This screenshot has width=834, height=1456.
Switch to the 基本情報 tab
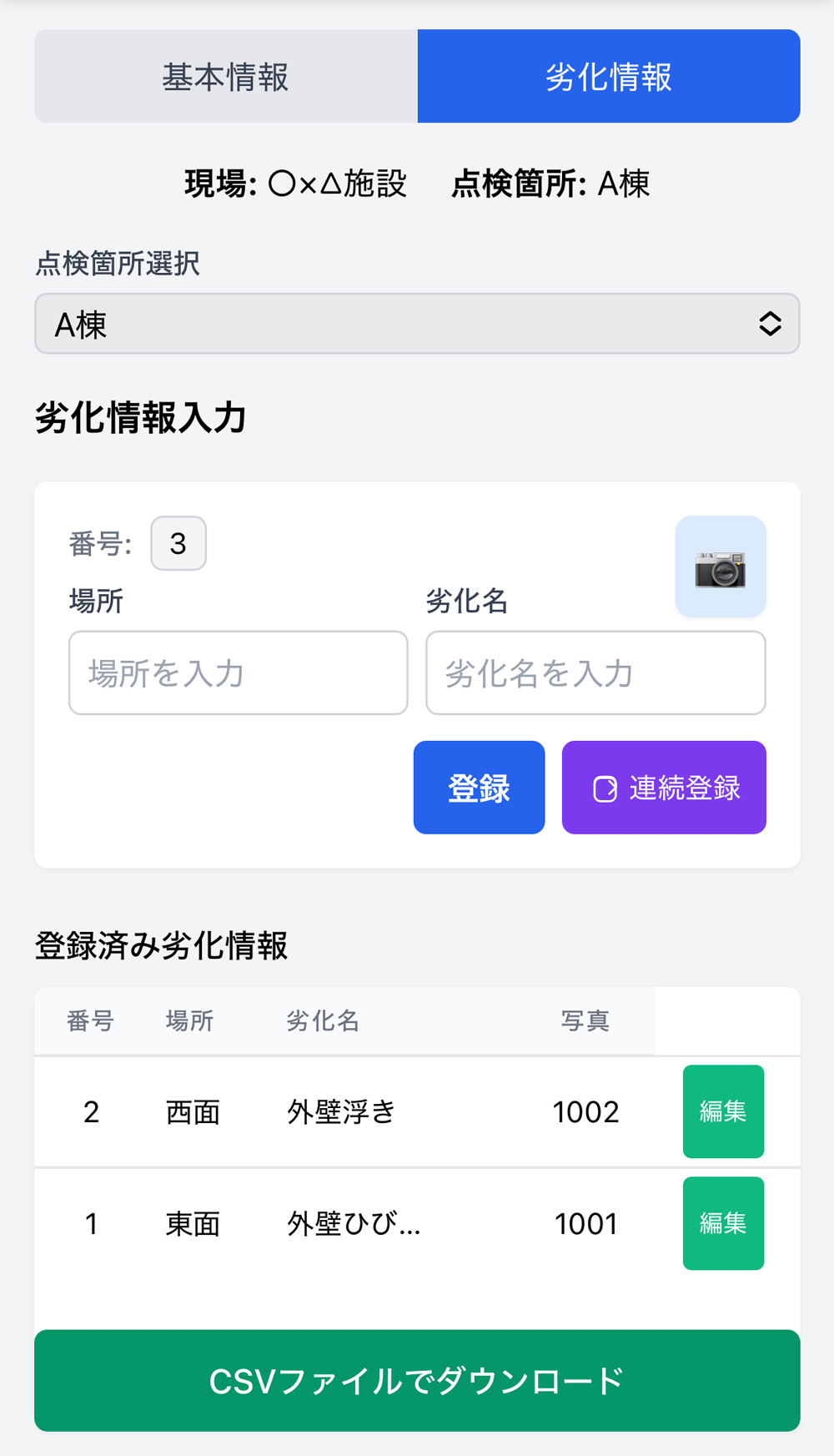(x=224, y=75)
